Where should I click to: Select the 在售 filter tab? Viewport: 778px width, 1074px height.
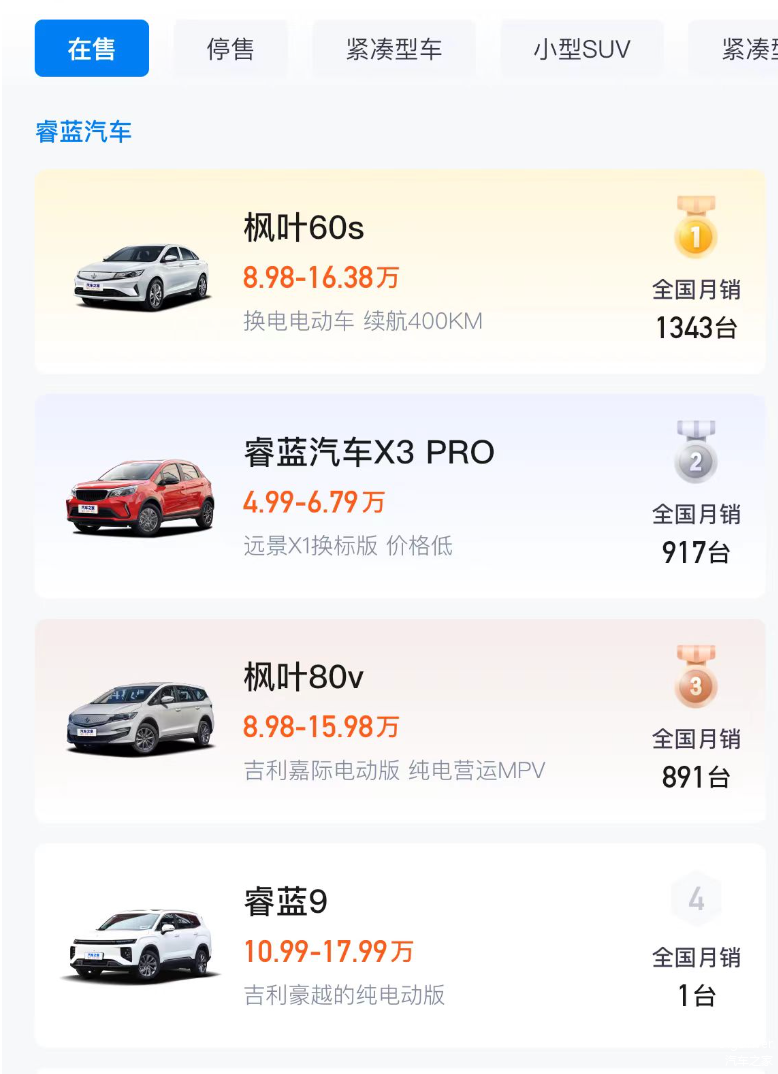92,48
